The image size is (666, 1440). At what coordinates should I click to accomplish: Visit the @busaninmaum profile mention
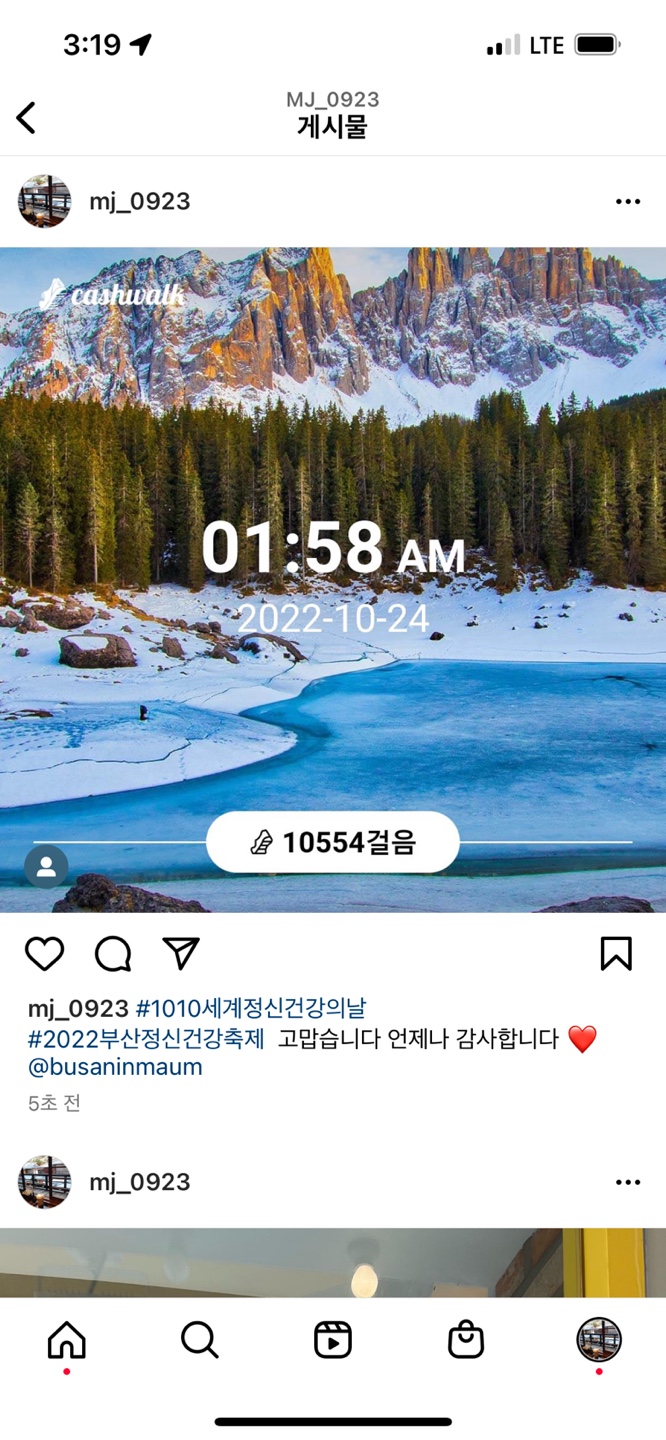point(115,1067)
